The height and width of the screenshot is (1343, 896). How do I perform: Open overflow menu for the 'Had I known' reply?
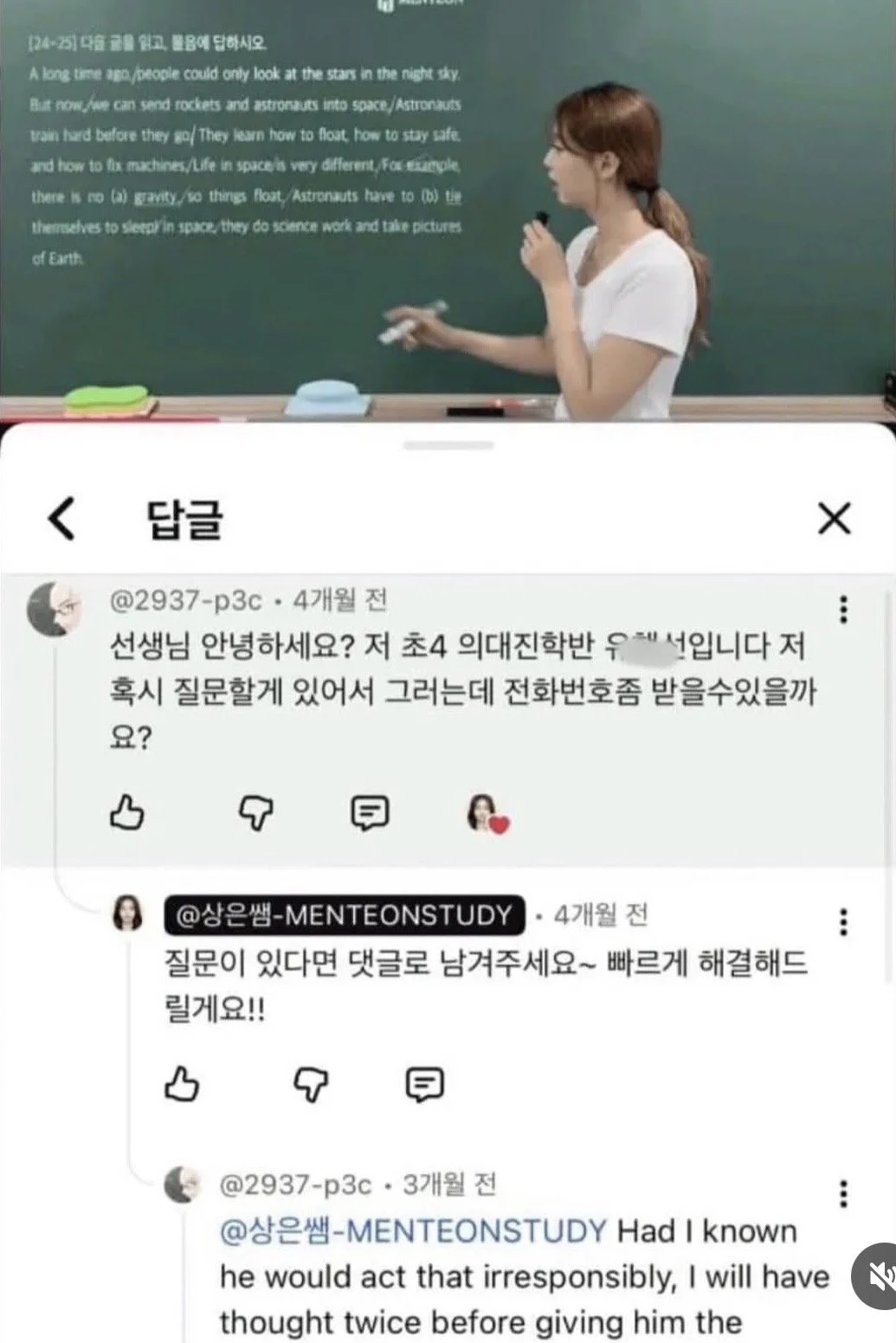click(843, 1193)
